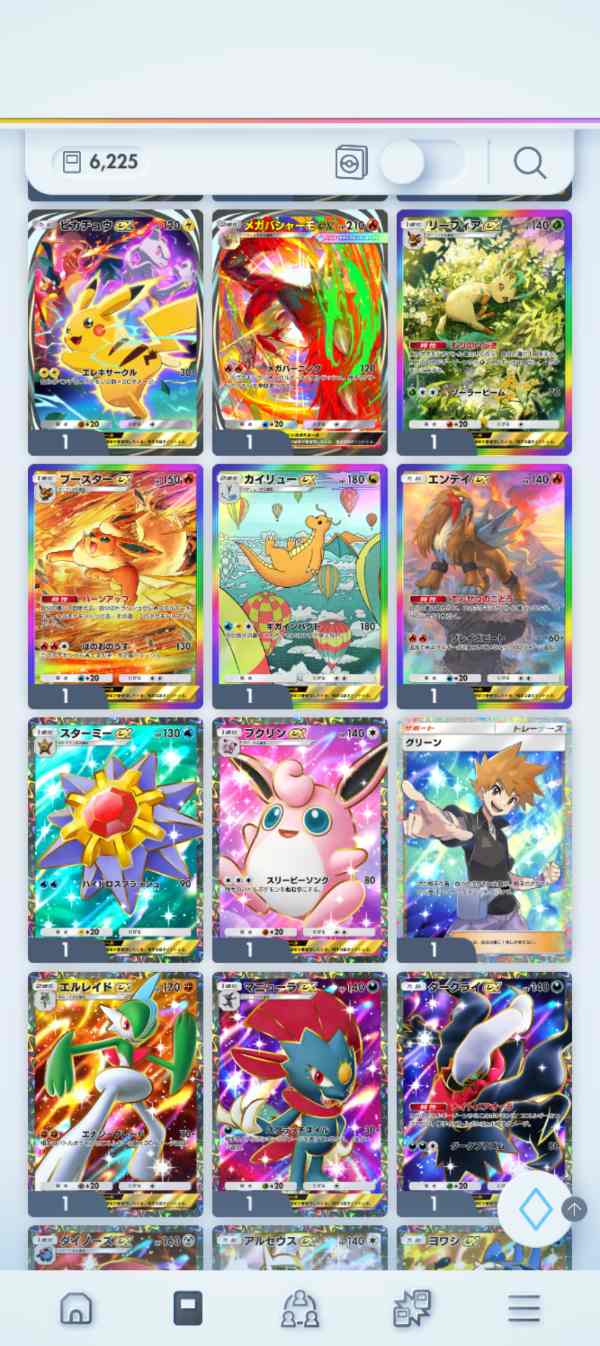
Task: Switch to the social friends tab
Action: pyautogui.click(x=300, y=1308)
